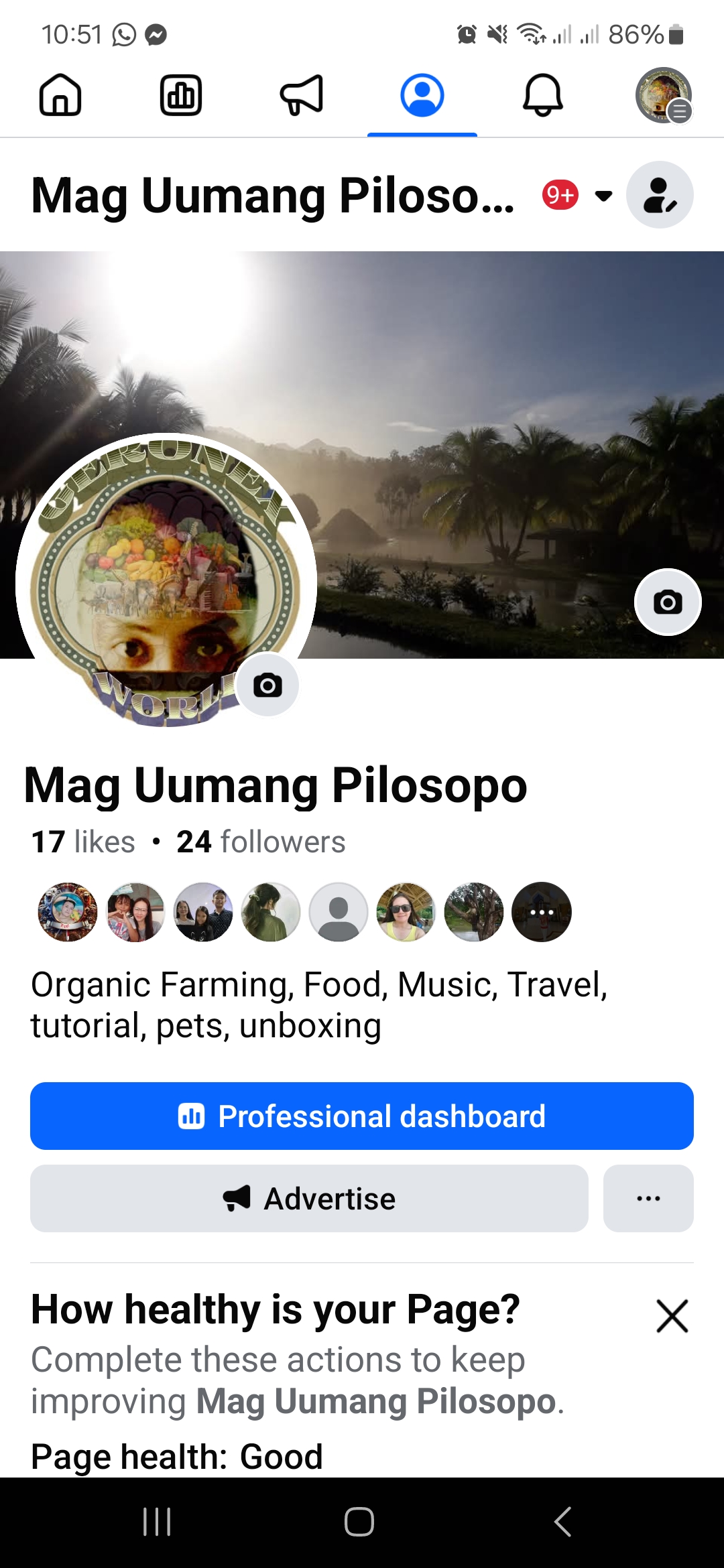Open the 24 followers list
The image size is (724, 1568).
point(261,842)
